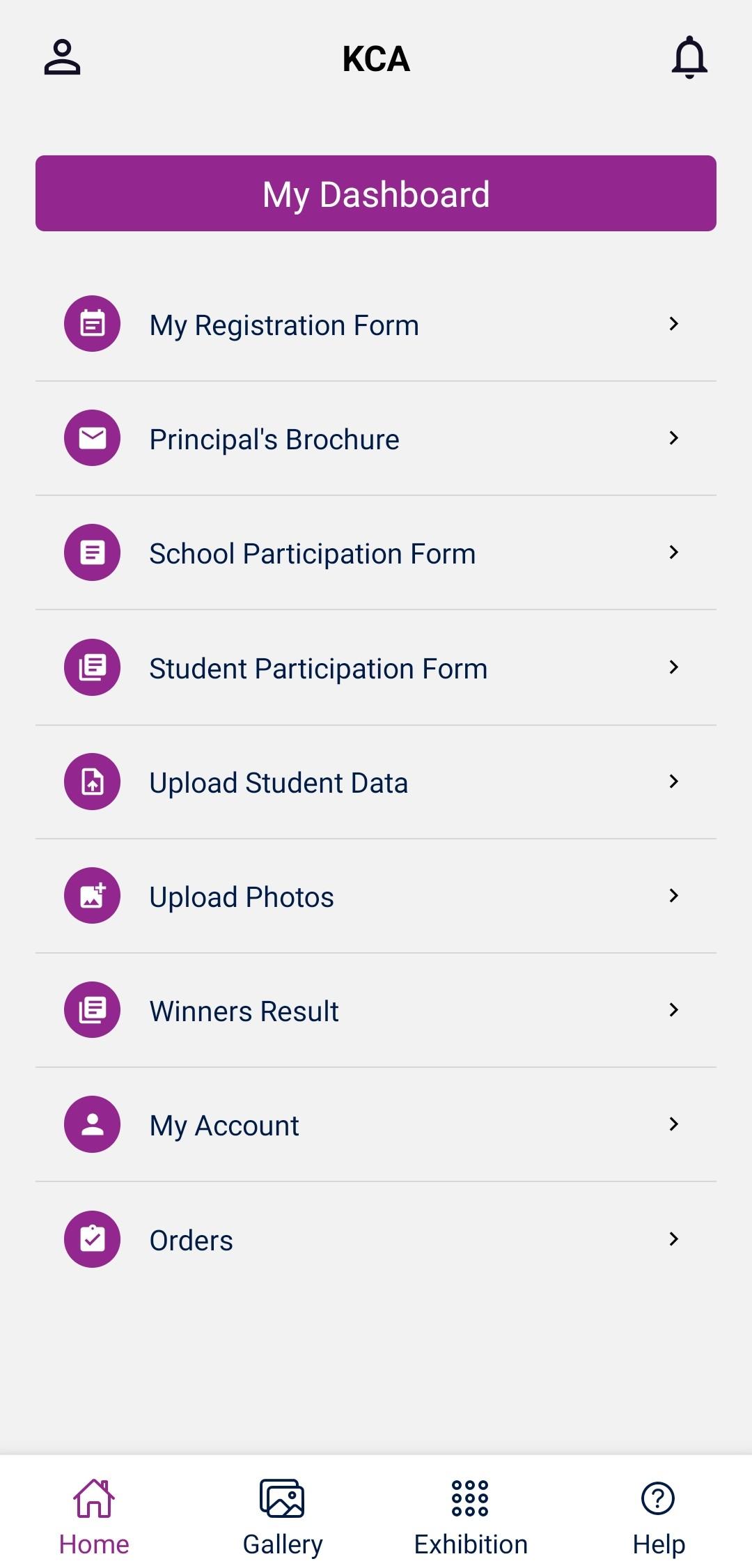The height and width of the screenshot is (1568, 752).
Task: Select Upload Photos
Action: click(x=376, y=896)
